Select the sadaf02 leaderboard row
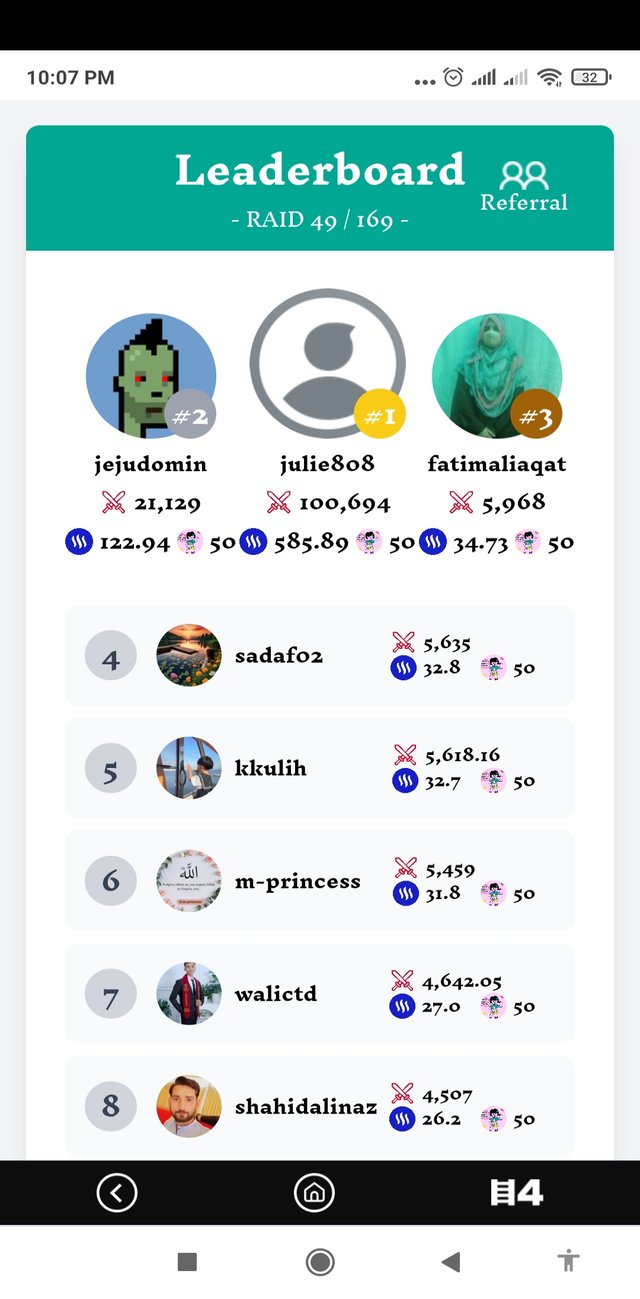Viewport: 640px width, 1299px height. tap(319, 656)
